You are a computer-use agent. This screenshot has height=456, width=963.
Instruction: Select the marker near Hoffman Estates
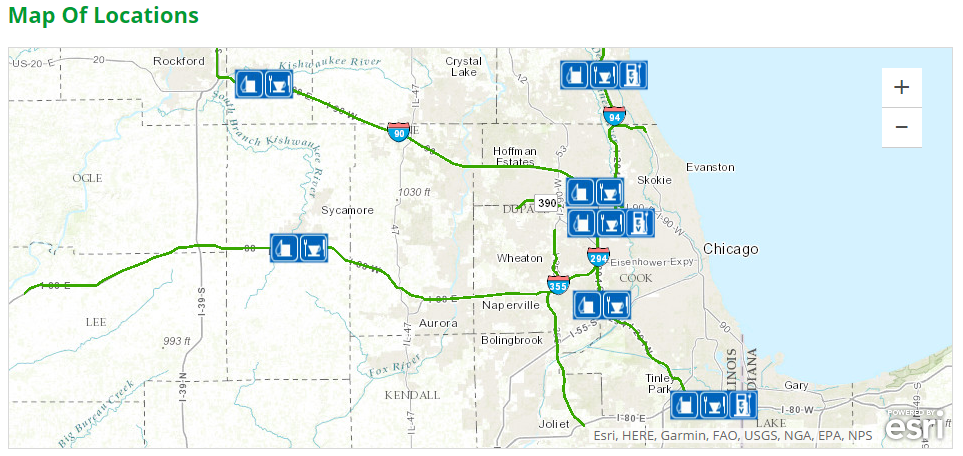(595, 190)
